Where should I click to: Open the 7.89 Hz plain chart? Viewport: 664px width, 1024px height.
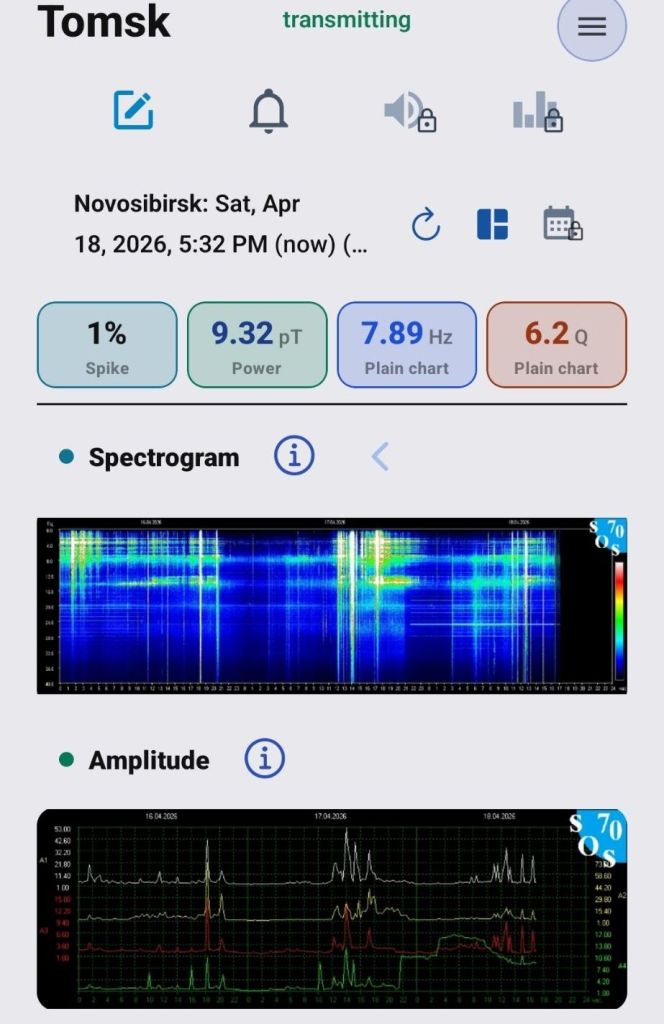407,345
